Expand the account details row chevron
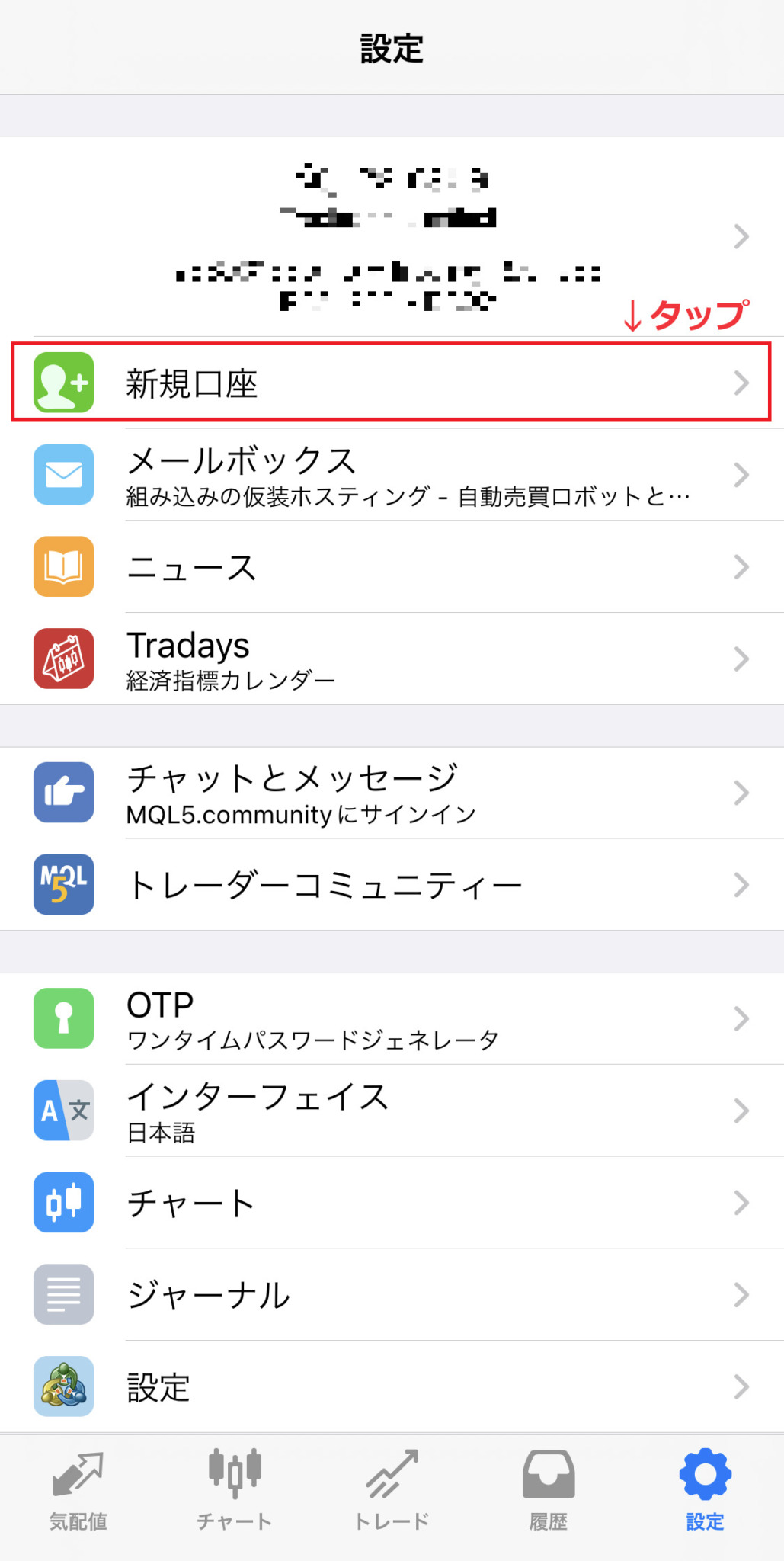 click(741, 236)
